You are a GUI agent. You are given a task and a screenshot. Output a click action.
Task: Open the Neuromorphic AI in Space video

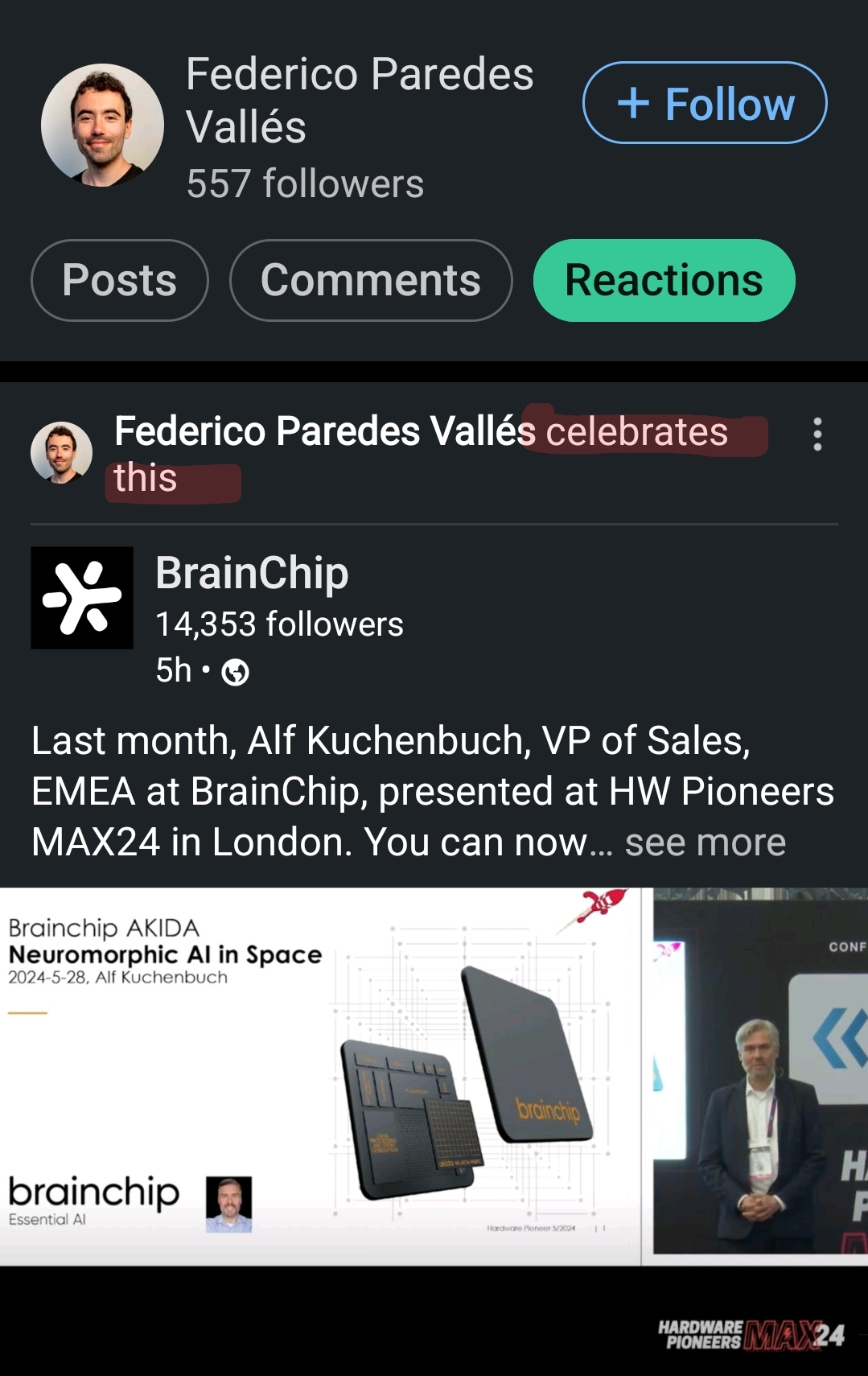[434, 1077]
